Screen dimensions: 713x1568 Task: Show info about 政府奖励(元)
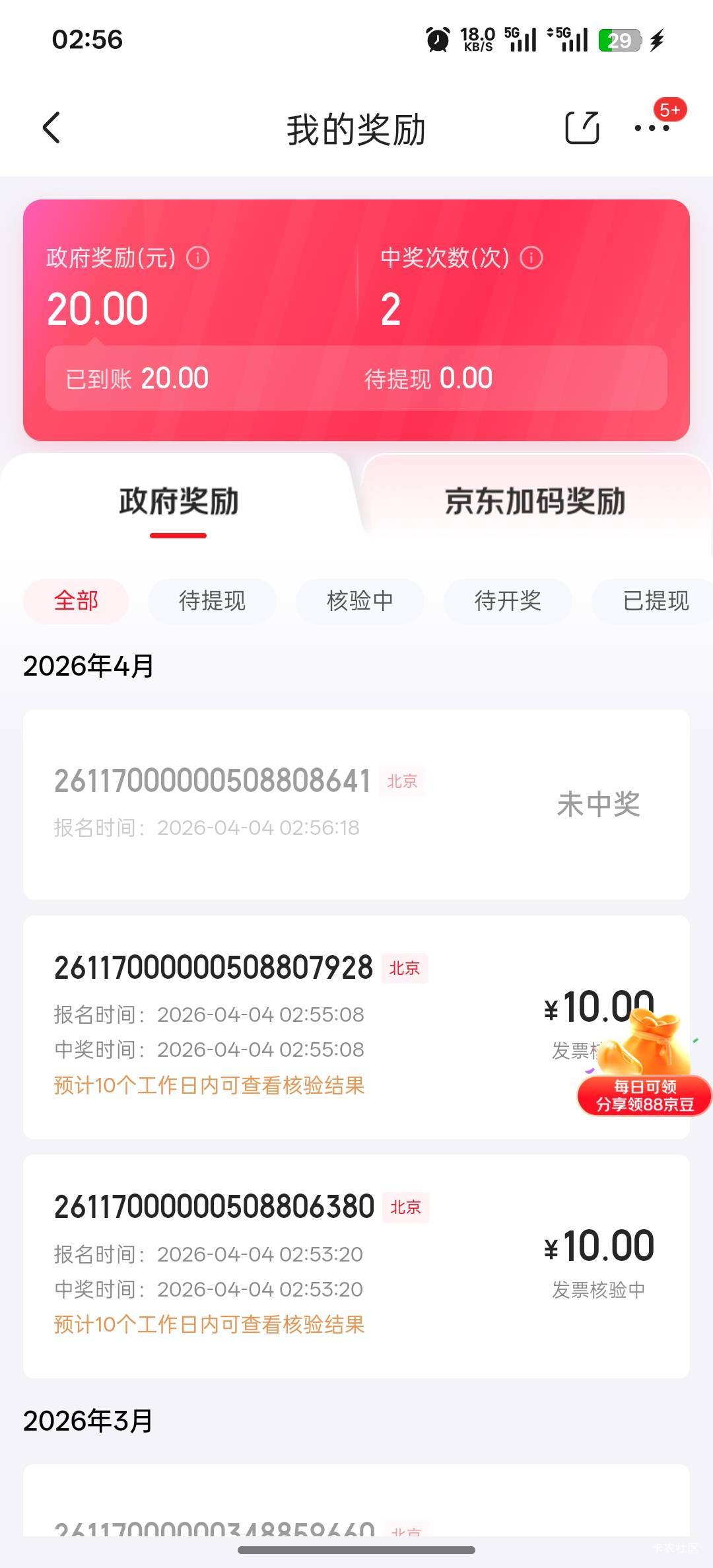[197, 258]
